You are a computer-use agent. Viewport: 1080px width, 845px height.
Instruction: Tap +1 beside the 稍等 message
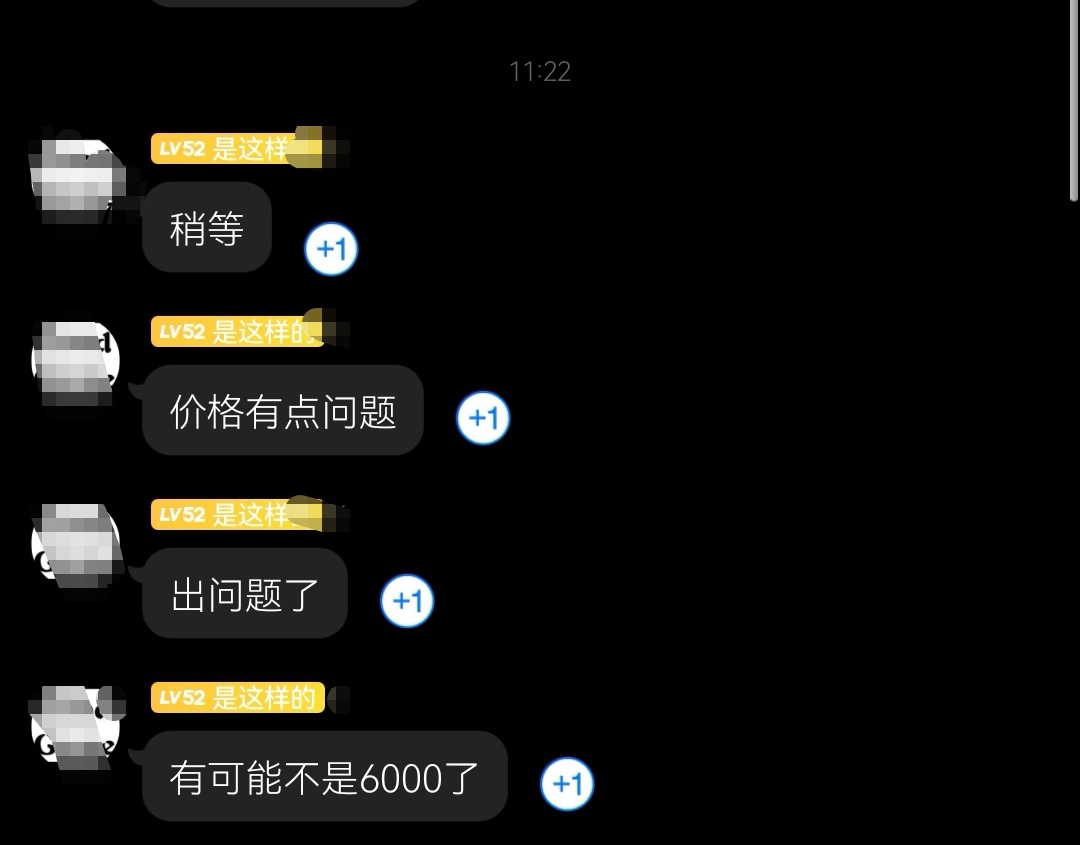tap(331, 247)
